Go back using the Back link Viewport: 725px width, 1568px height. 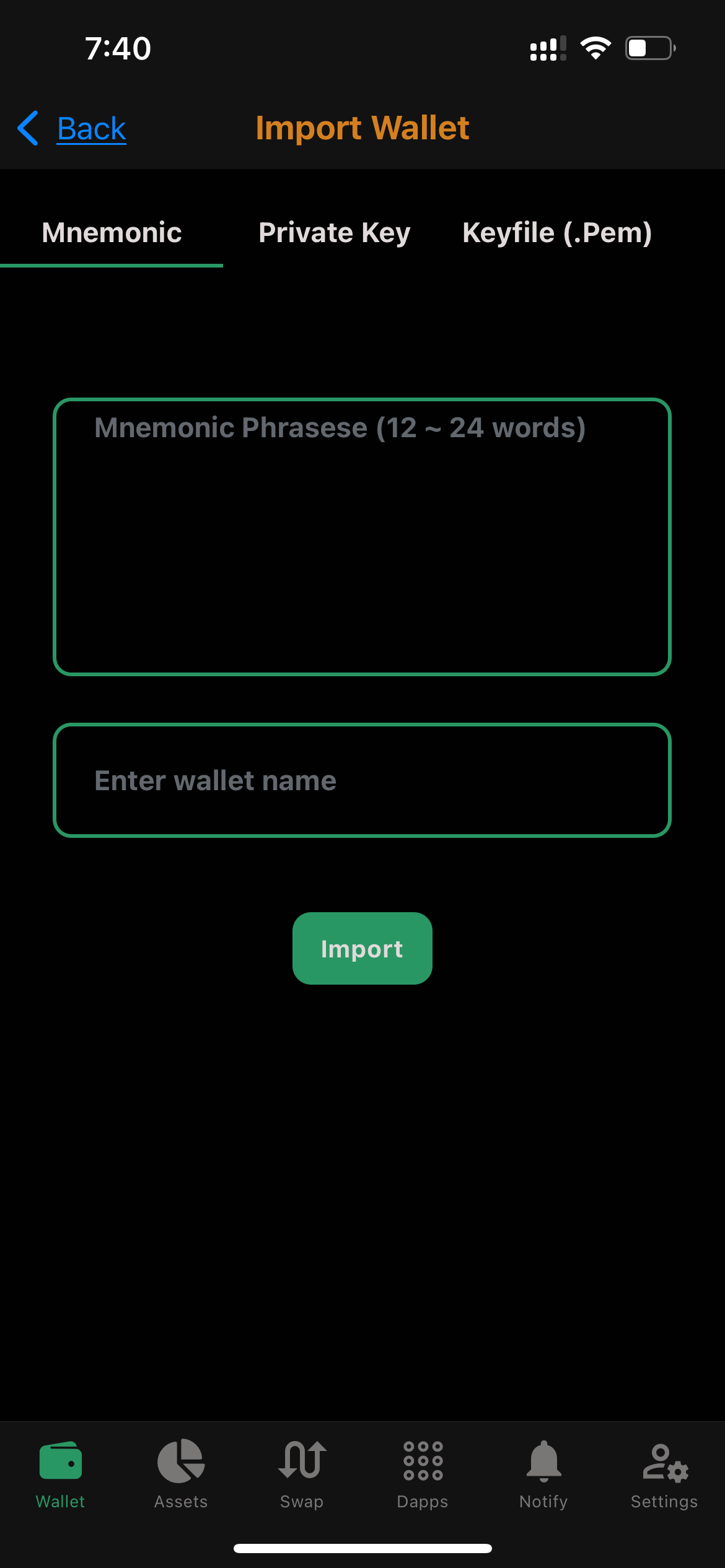(72, 129)
